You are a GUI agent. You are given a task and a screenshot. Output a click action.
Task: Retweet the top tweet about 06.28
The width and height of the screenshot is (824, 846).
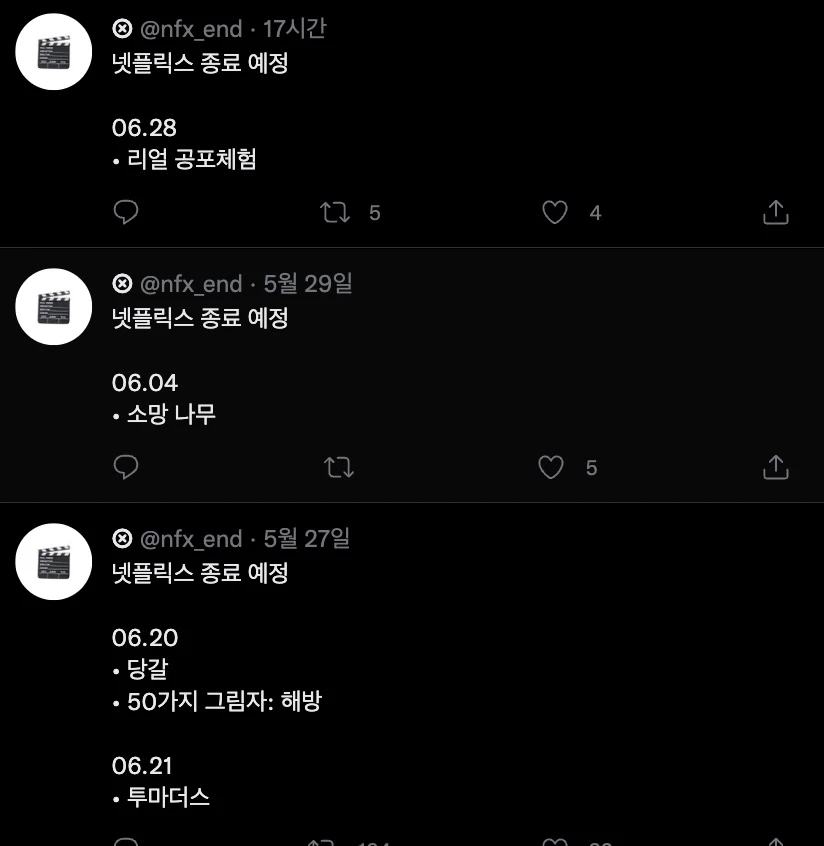tap(337, 212)
